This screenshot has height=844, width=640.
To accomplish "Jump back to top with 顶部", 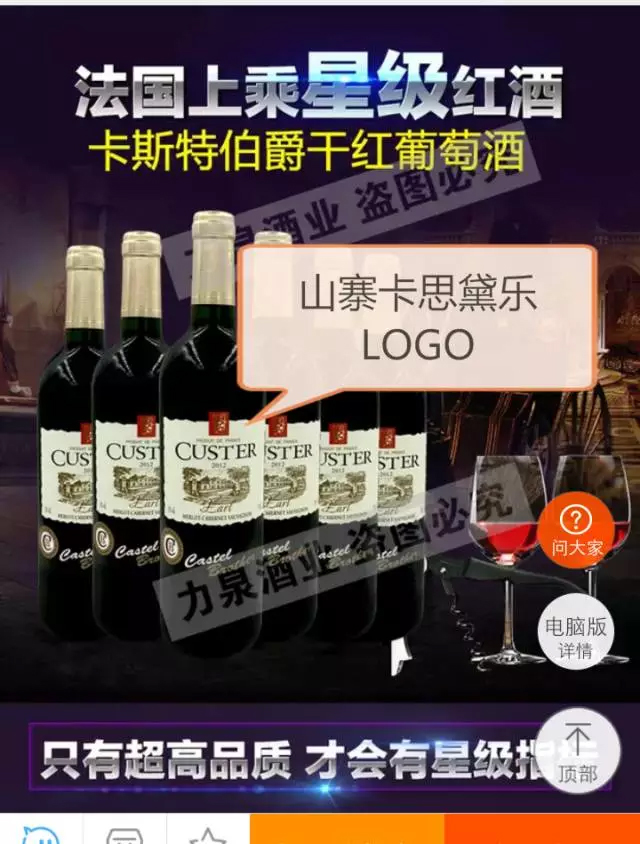I will (577, 753).
